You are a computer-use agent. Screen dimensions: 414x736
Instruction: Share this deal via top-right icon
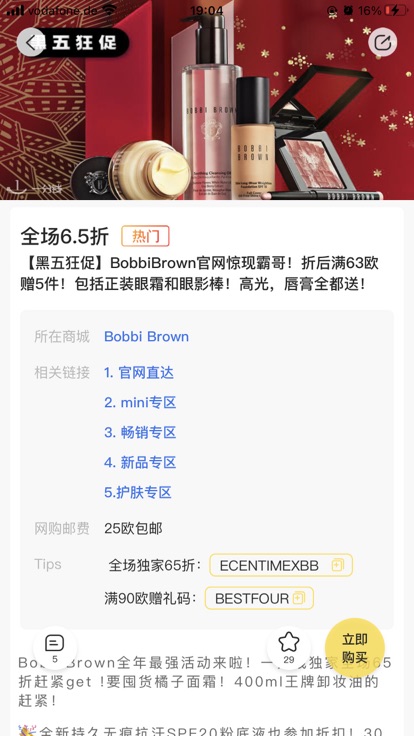tap(383, 43)
